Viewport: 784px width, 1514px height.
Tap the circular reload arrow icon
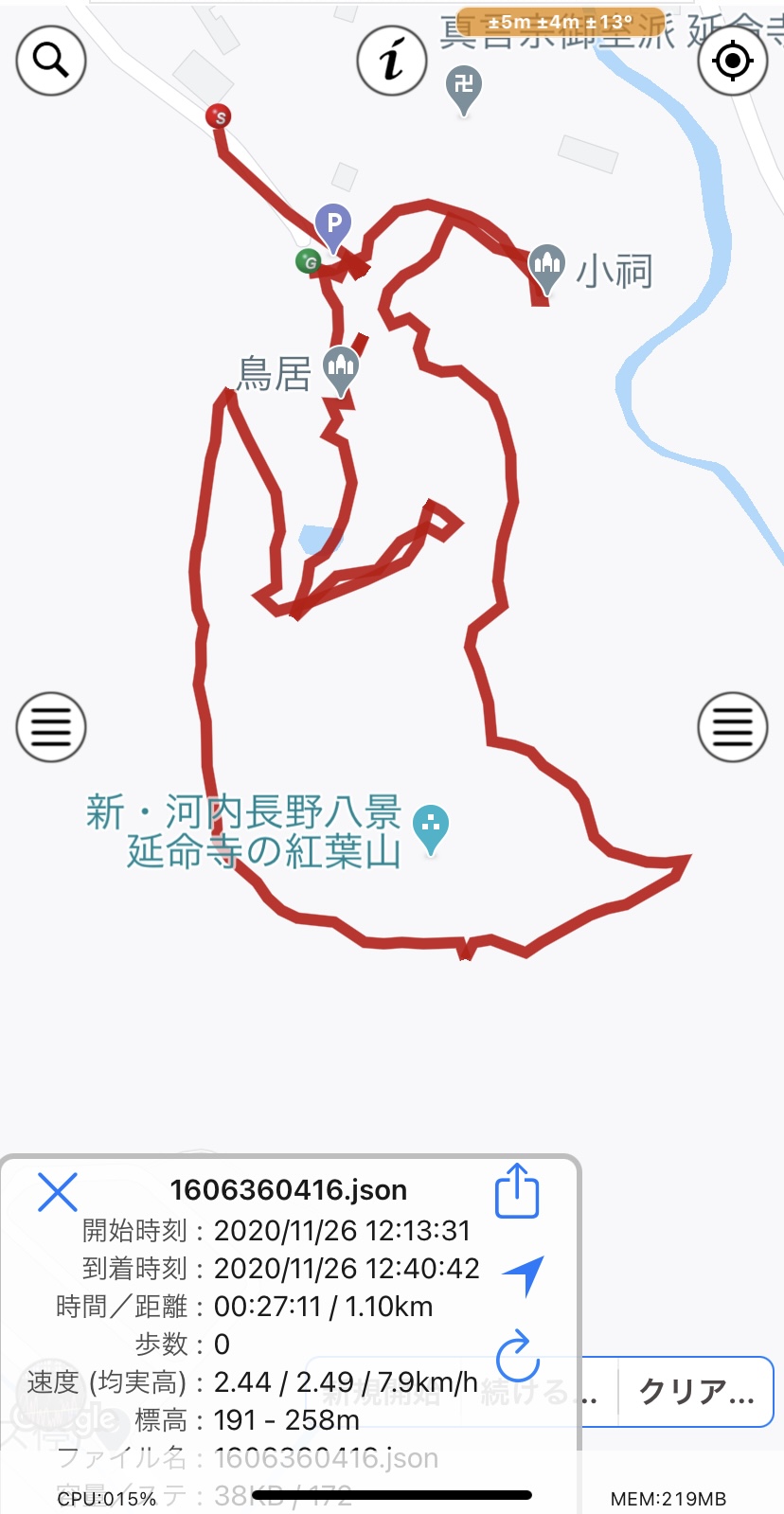point(517,1356)
